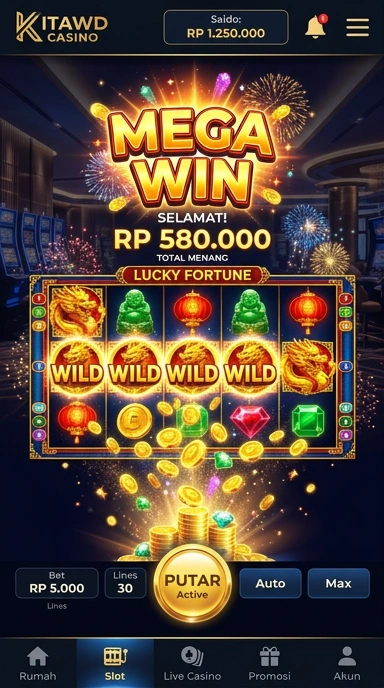Screen dimensions: 384x688
Task: Select the Slot tab
Action: point(115,663)
